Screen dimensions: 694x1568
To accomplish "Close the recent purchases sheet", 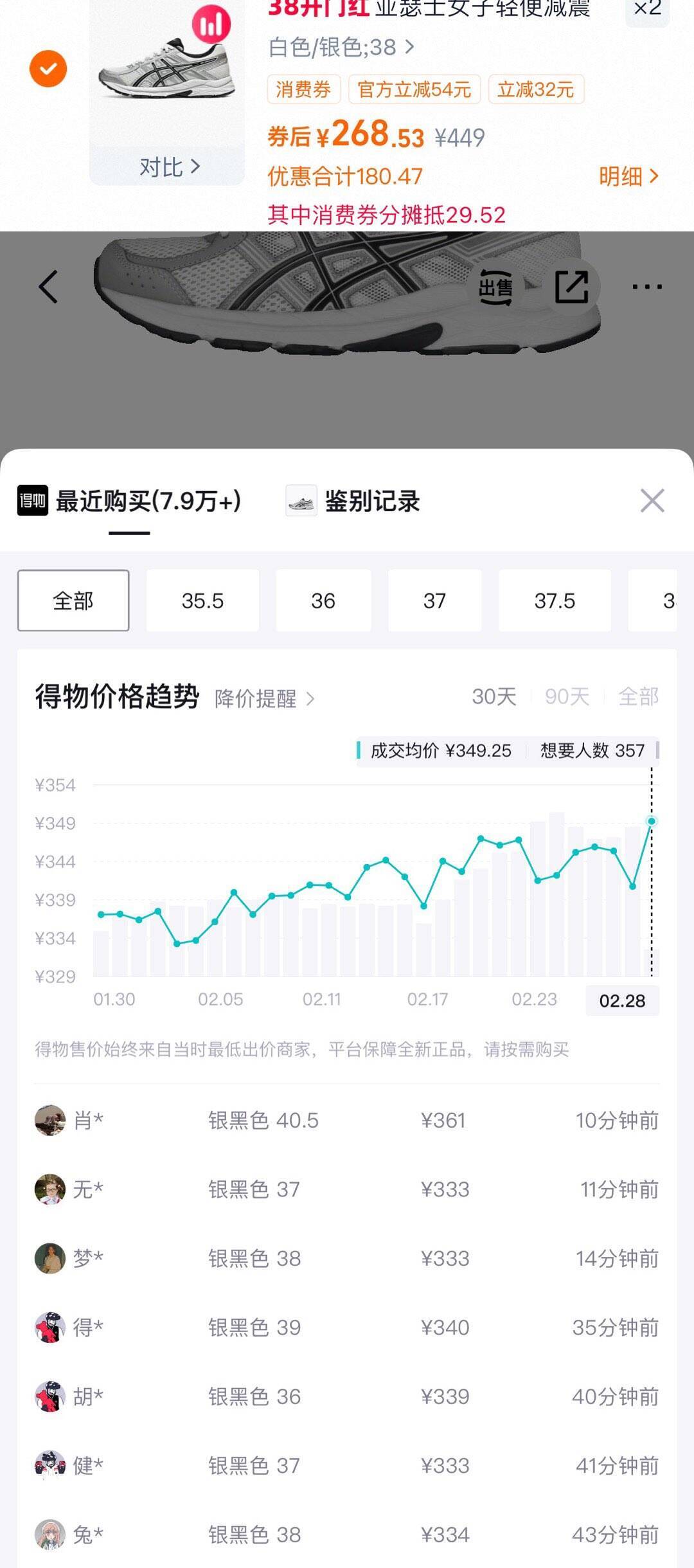I will coord(652,501).
